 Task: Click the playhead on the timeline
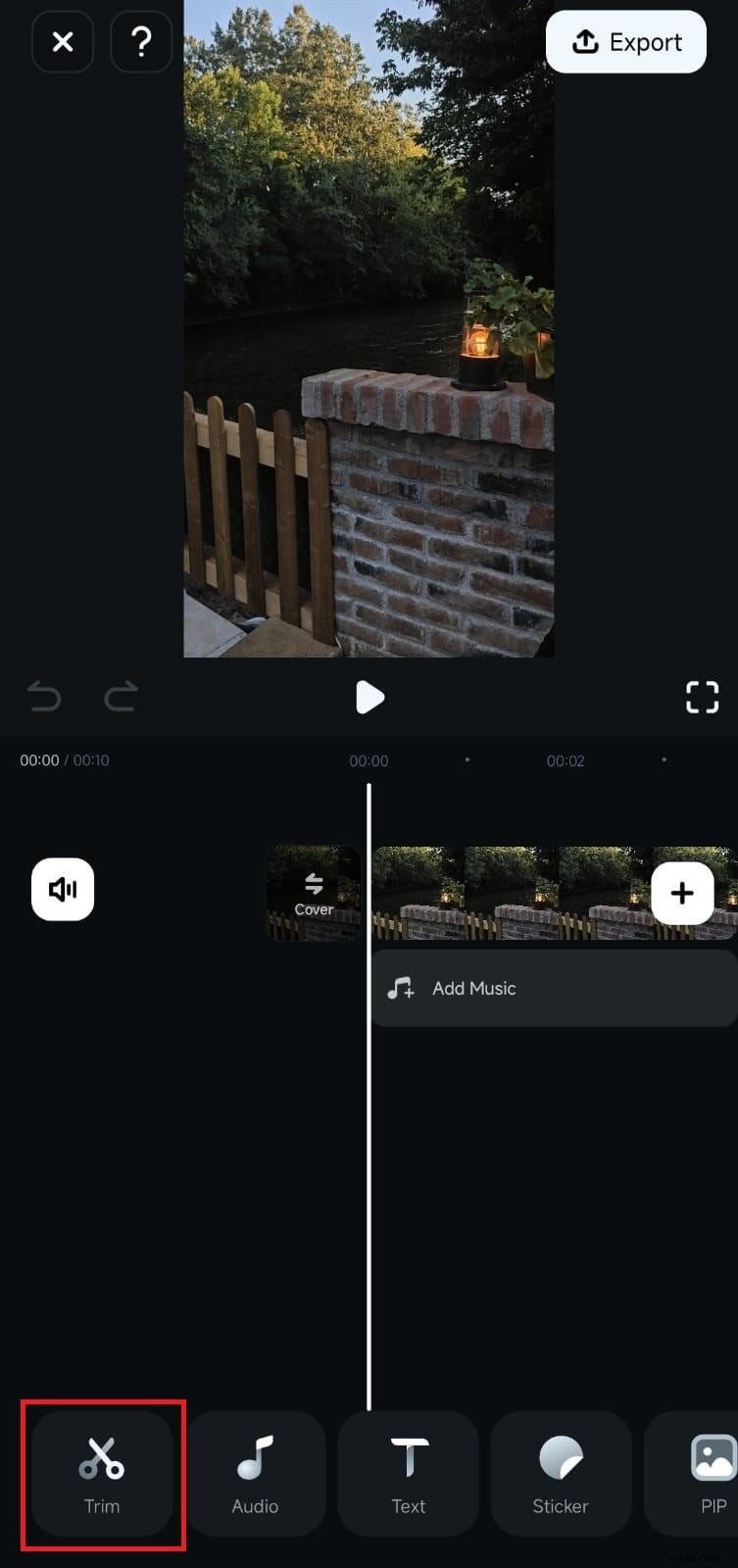point(369,1078)
